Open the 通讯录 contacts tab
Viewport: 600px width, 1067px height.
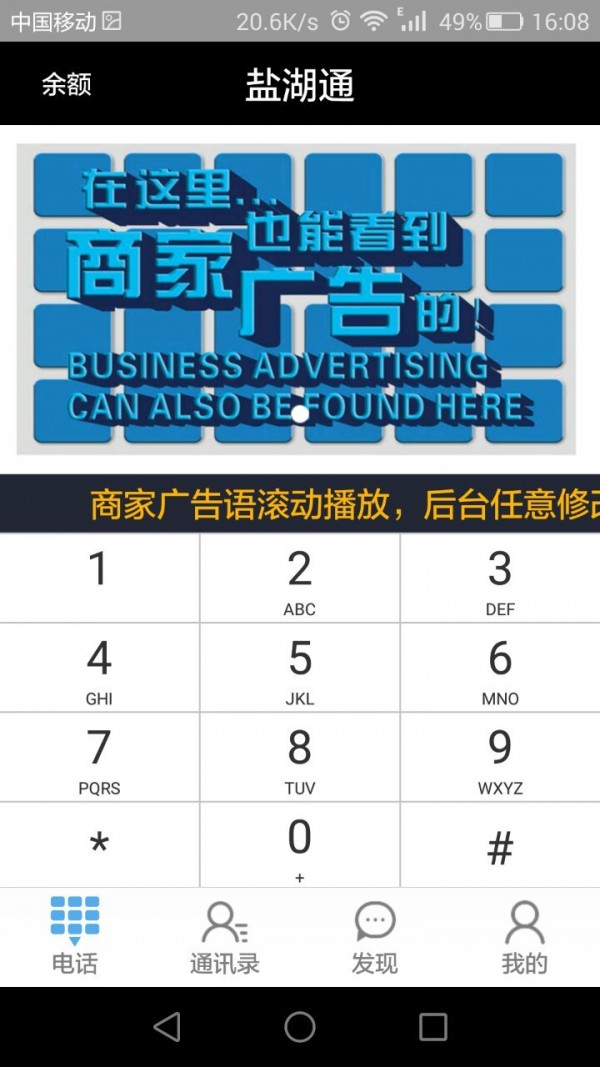pyautogui.click(x=225, y=936)
